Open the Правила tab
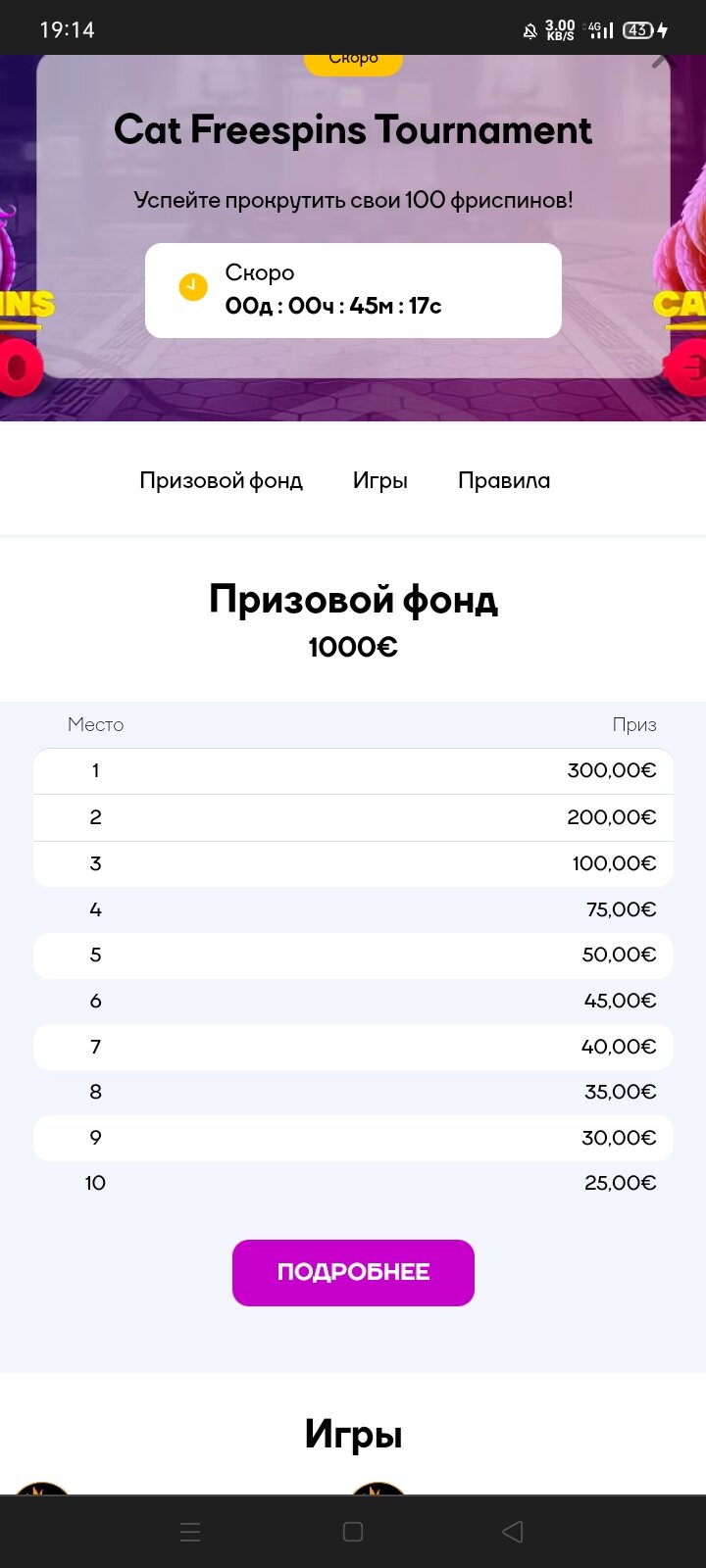Image resolution: width=706 pixels, height=1568 pixels. (x=504, y=480)
